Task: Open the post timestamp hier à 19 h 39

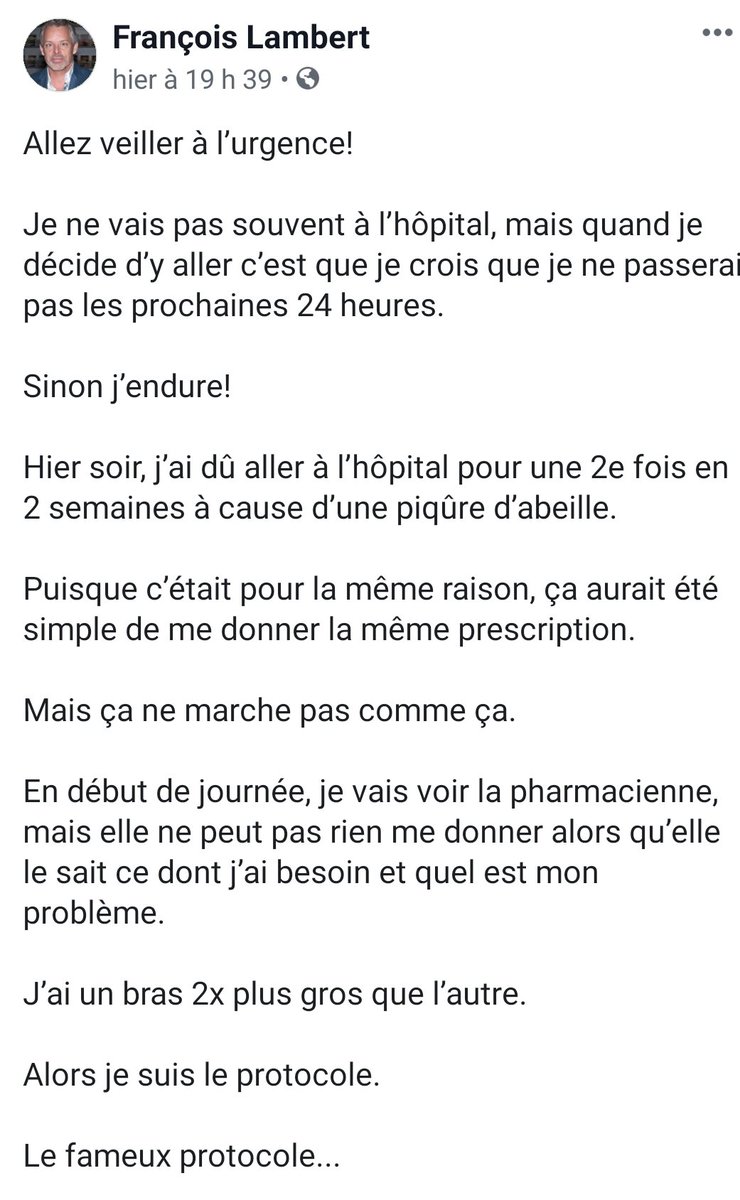Action: [192, 80]
